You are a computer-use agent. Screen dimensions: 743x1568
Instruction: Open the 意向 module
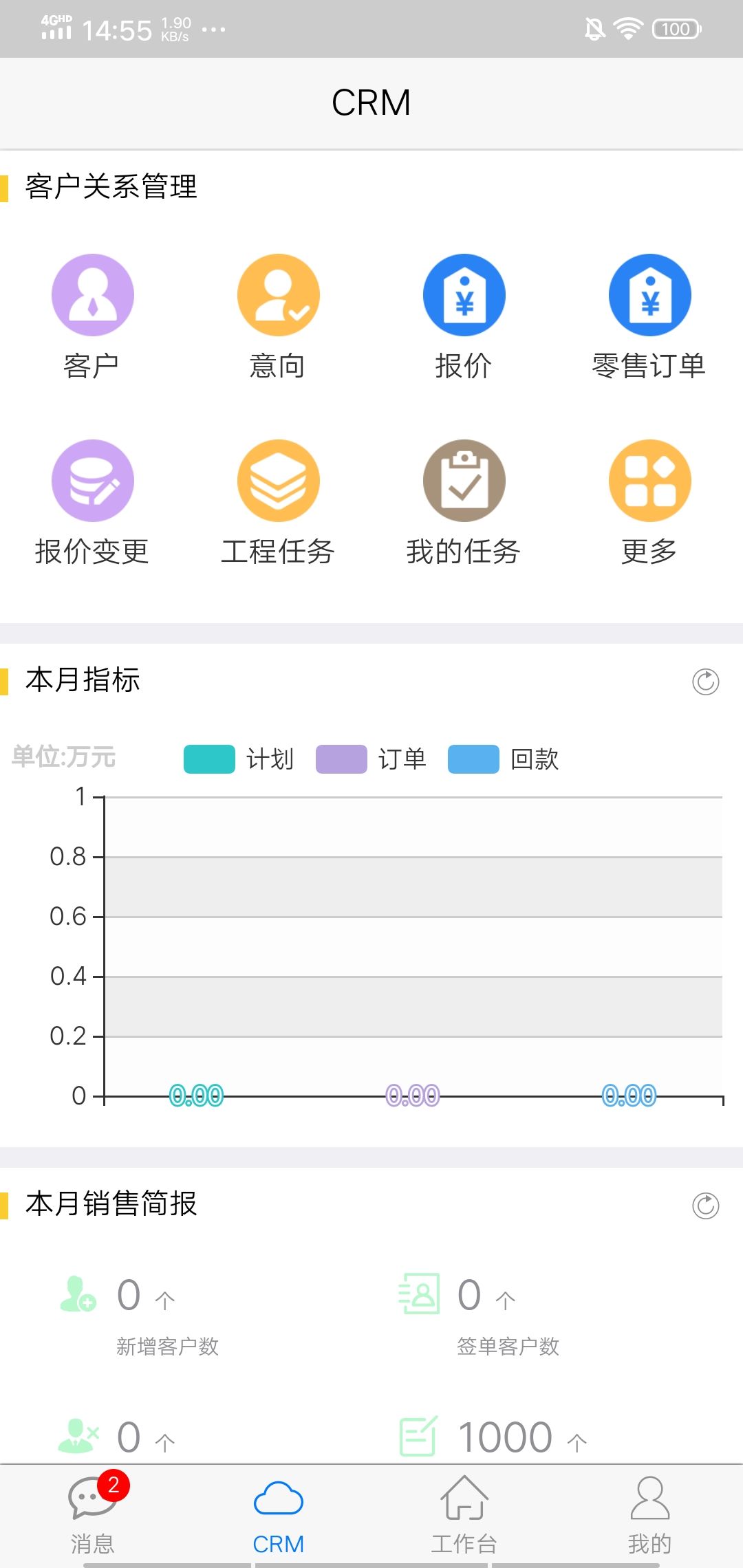coord(278,317)
